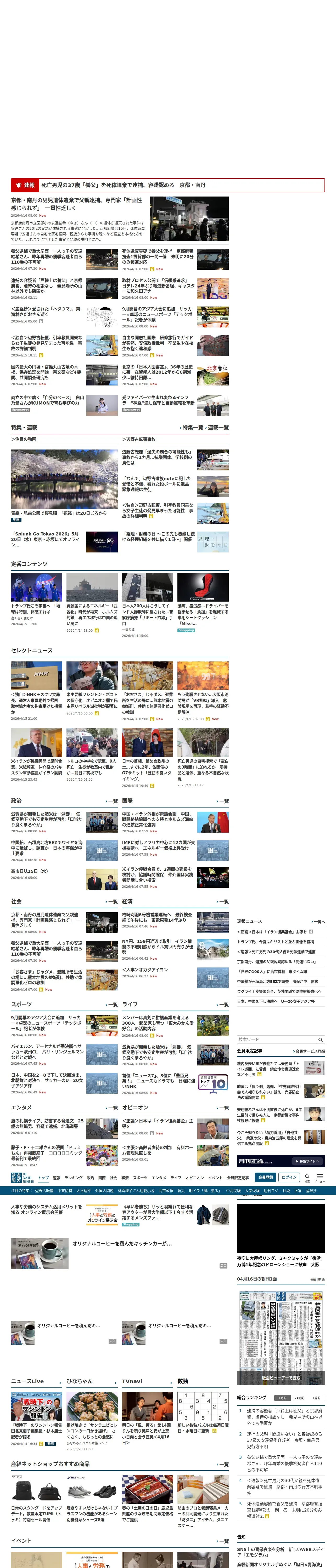336x1568 pixels.
Task: Open 特集一覧・連載一覧 link
Action: coord(205,427)
